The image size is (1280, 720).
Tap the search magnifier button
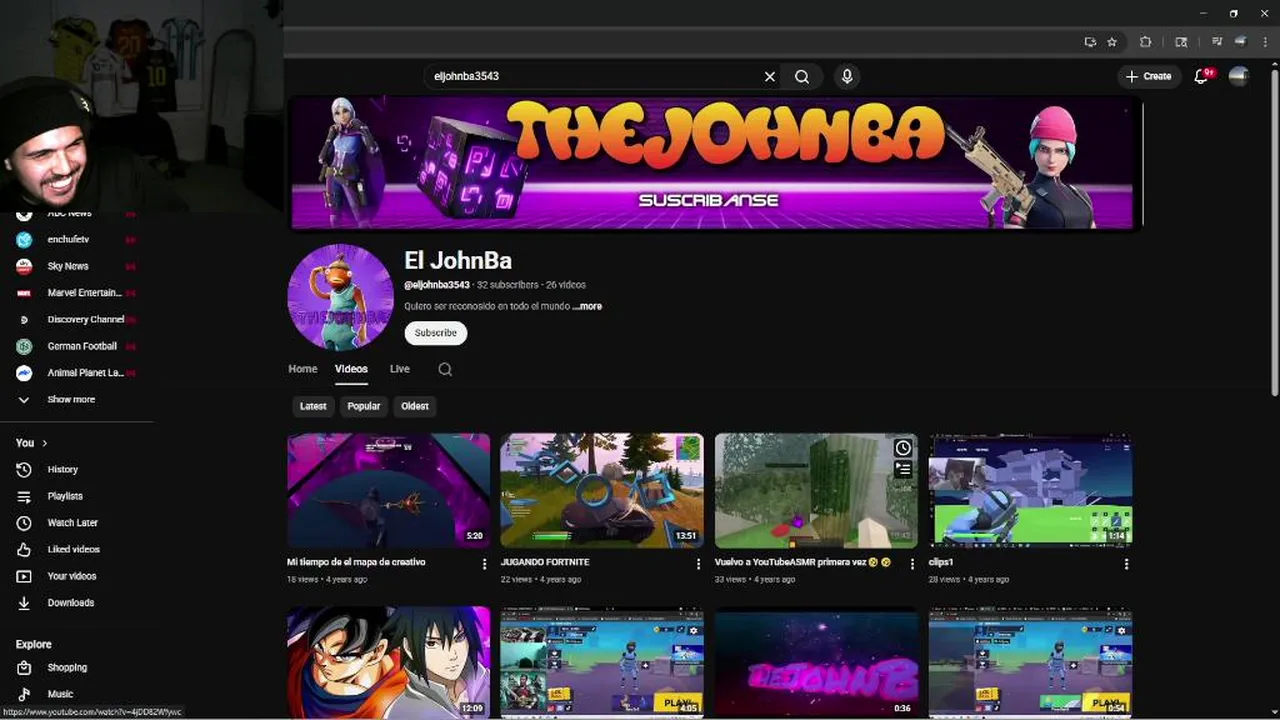pyautogui.click(x=802, y=76)
